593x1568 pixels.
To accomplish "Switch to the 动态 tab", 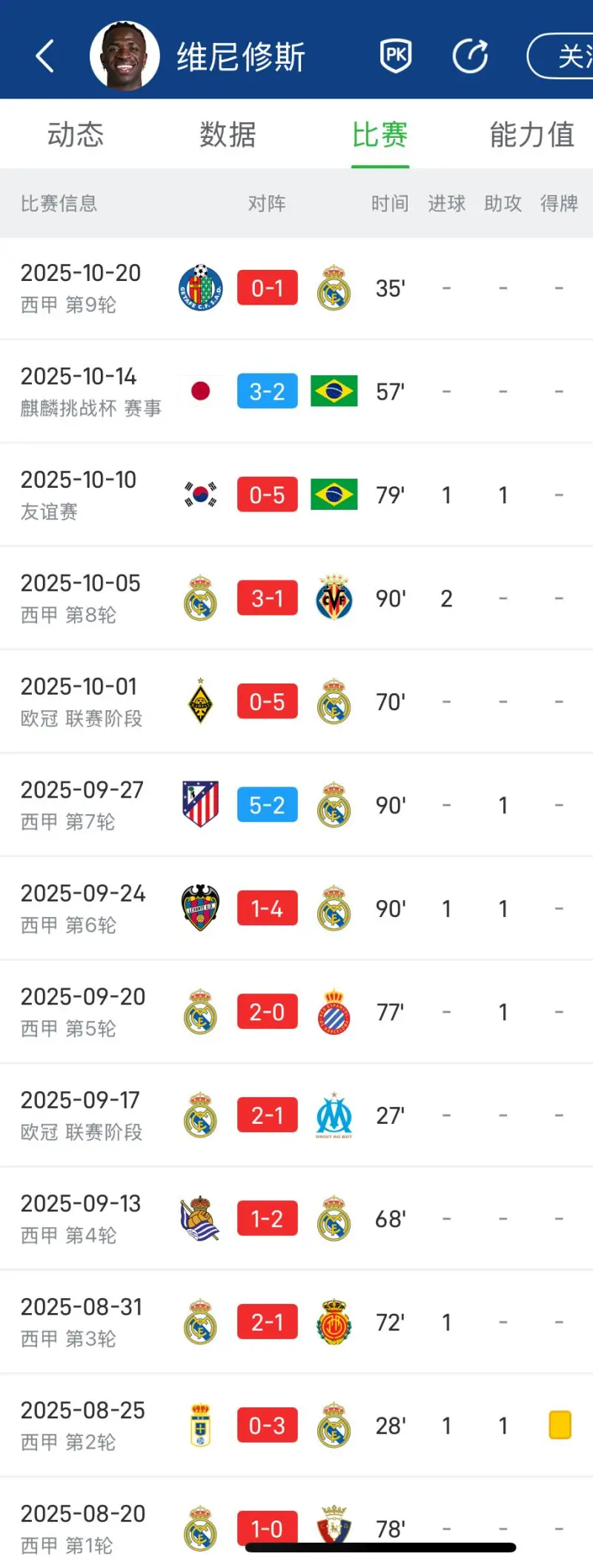I will pos(76,135).
